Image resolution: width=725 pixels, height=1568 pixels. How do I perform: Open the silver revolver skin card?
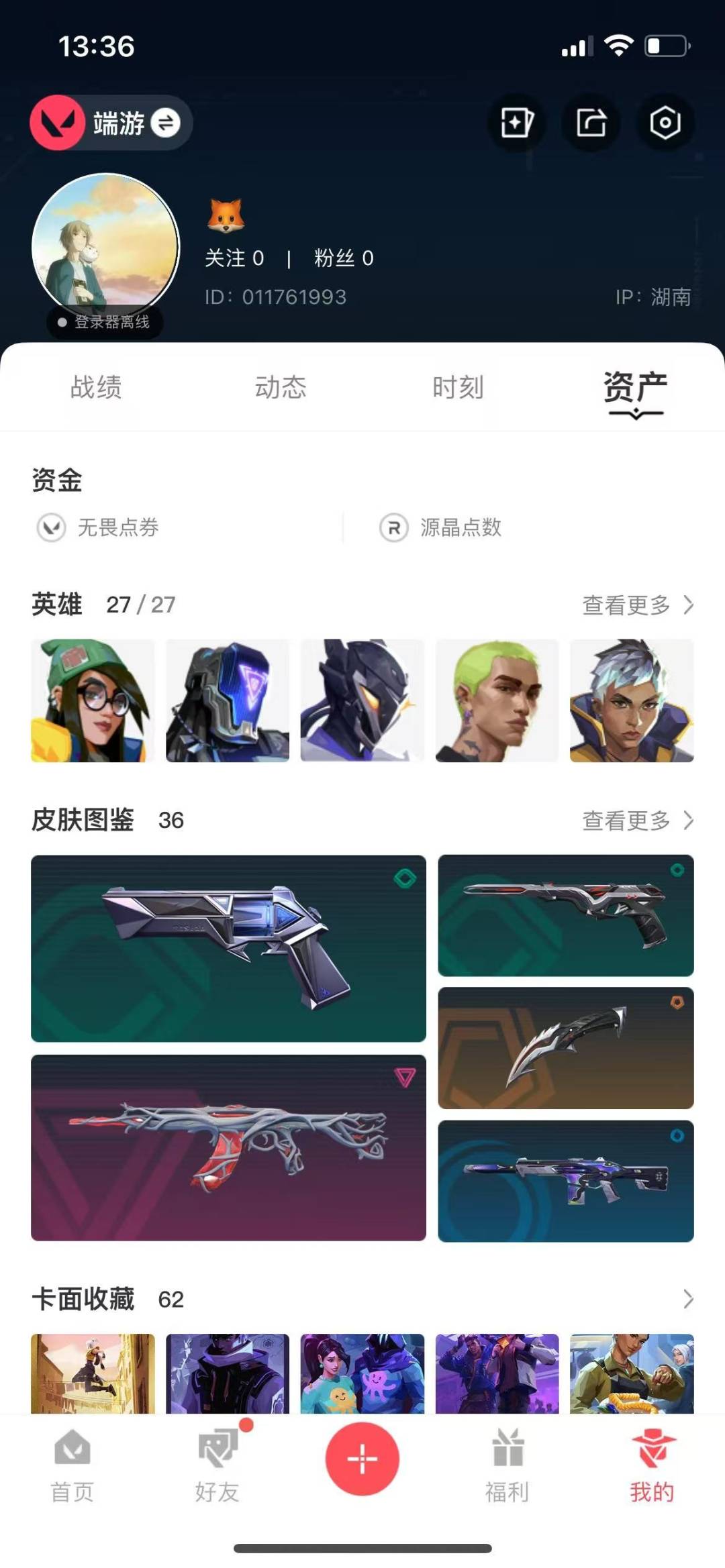click(228, 948)
